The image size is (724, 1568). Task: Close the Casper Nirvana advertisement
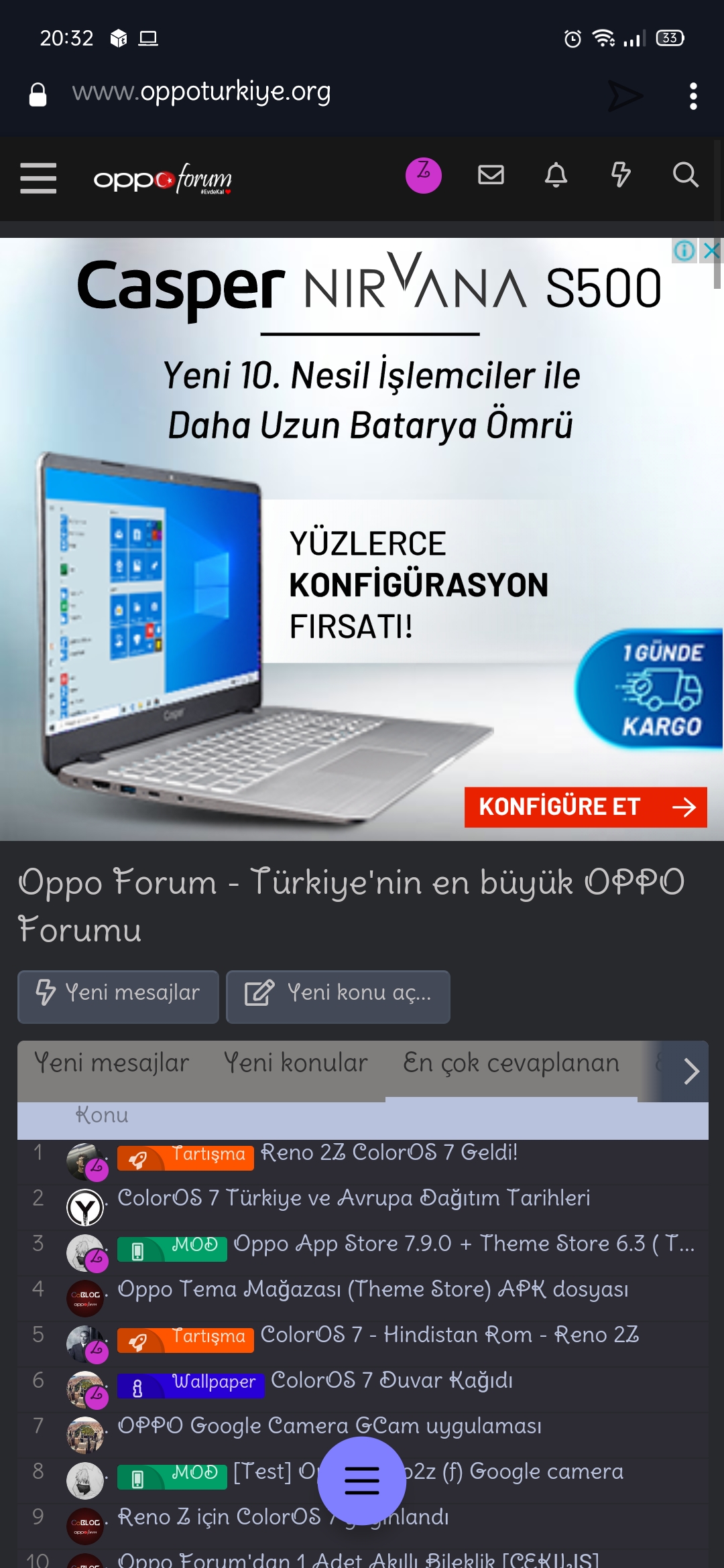(x=711, y=251)
